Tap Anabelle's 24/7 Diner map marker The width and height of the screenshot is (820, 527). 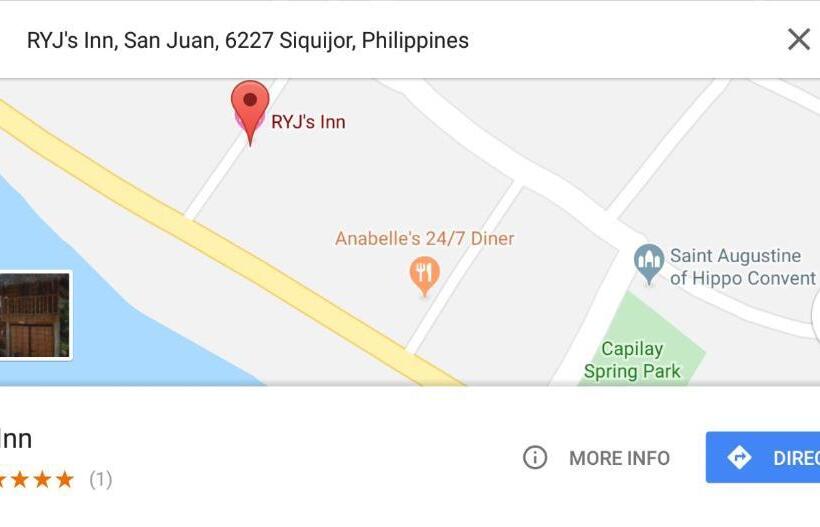(x=425, y=273)
